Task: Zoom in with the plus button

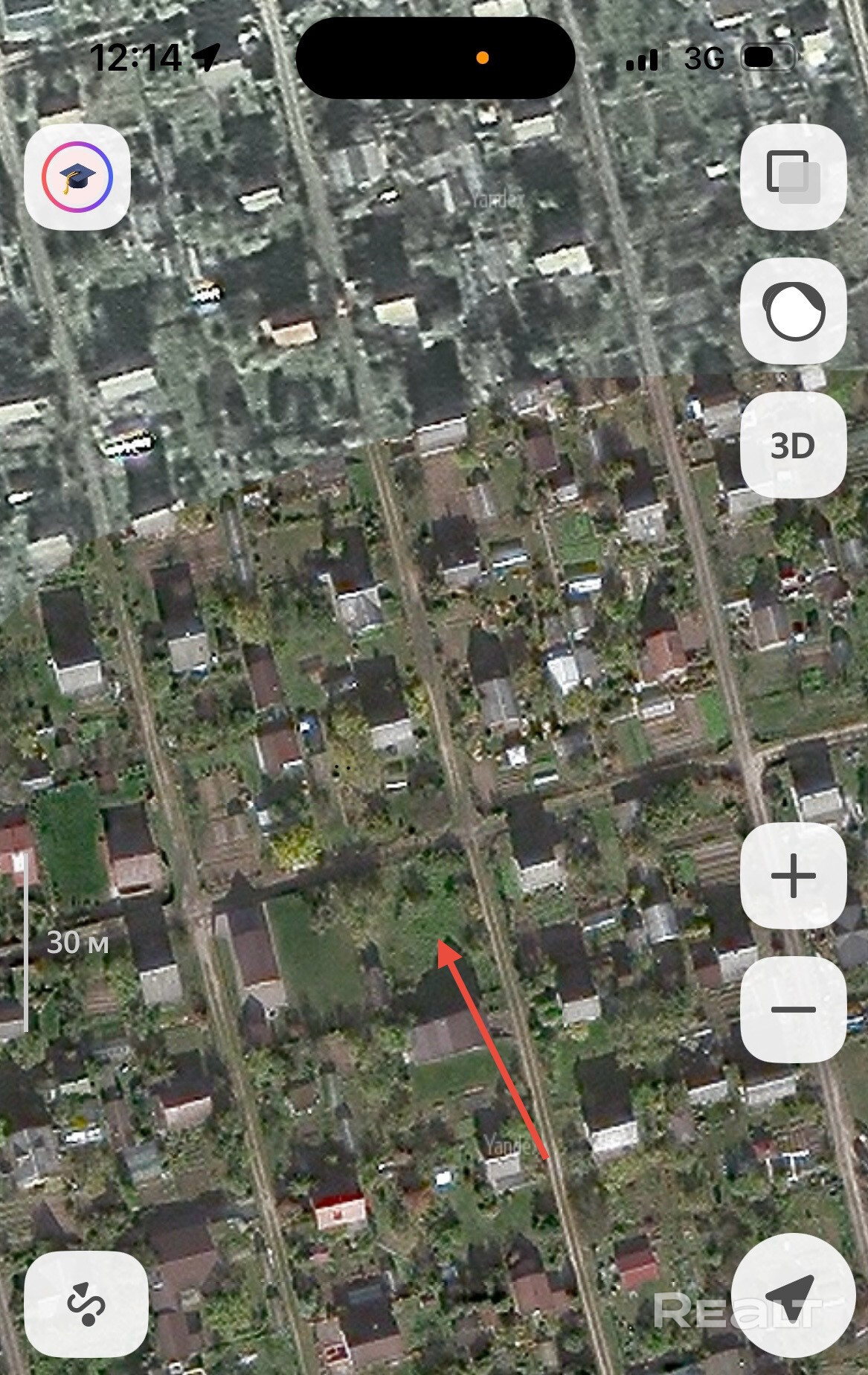Action: (793, 875)
